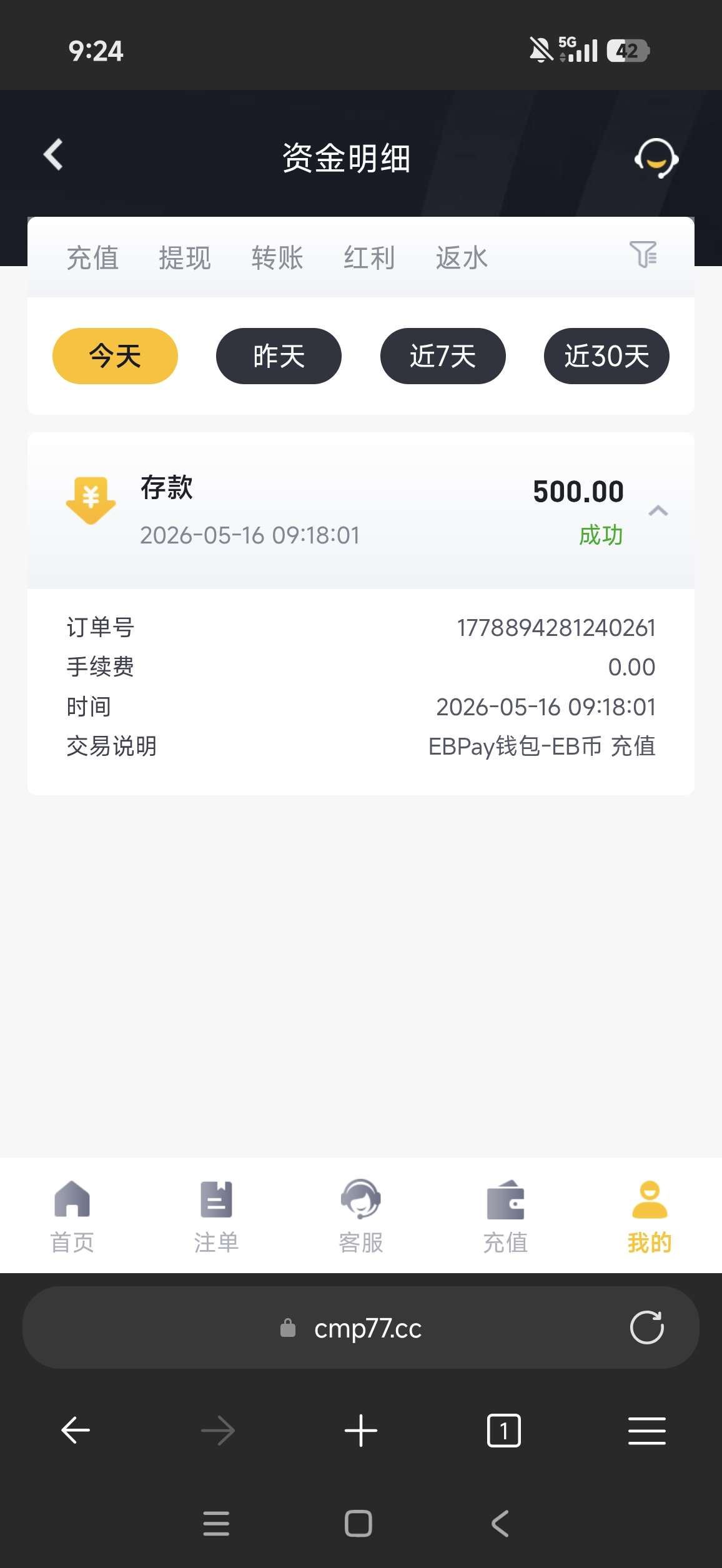Switch to the 充值 top tab
Image resolution: width=722 pixels, height=1568 pixels.
(x=93, y=258)
